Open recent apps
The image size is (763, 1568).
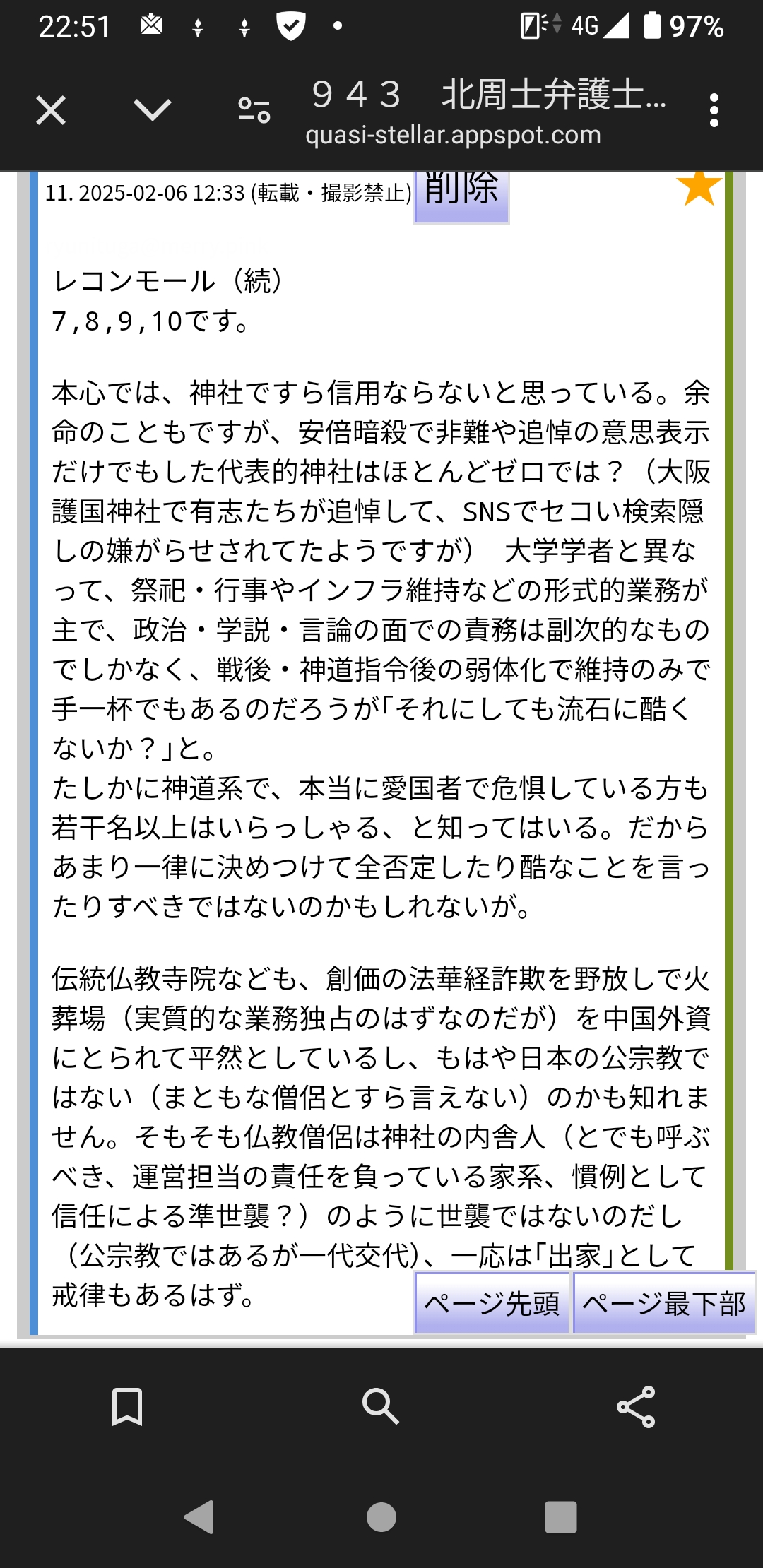pyautogui.click(x=561, y=1516)
